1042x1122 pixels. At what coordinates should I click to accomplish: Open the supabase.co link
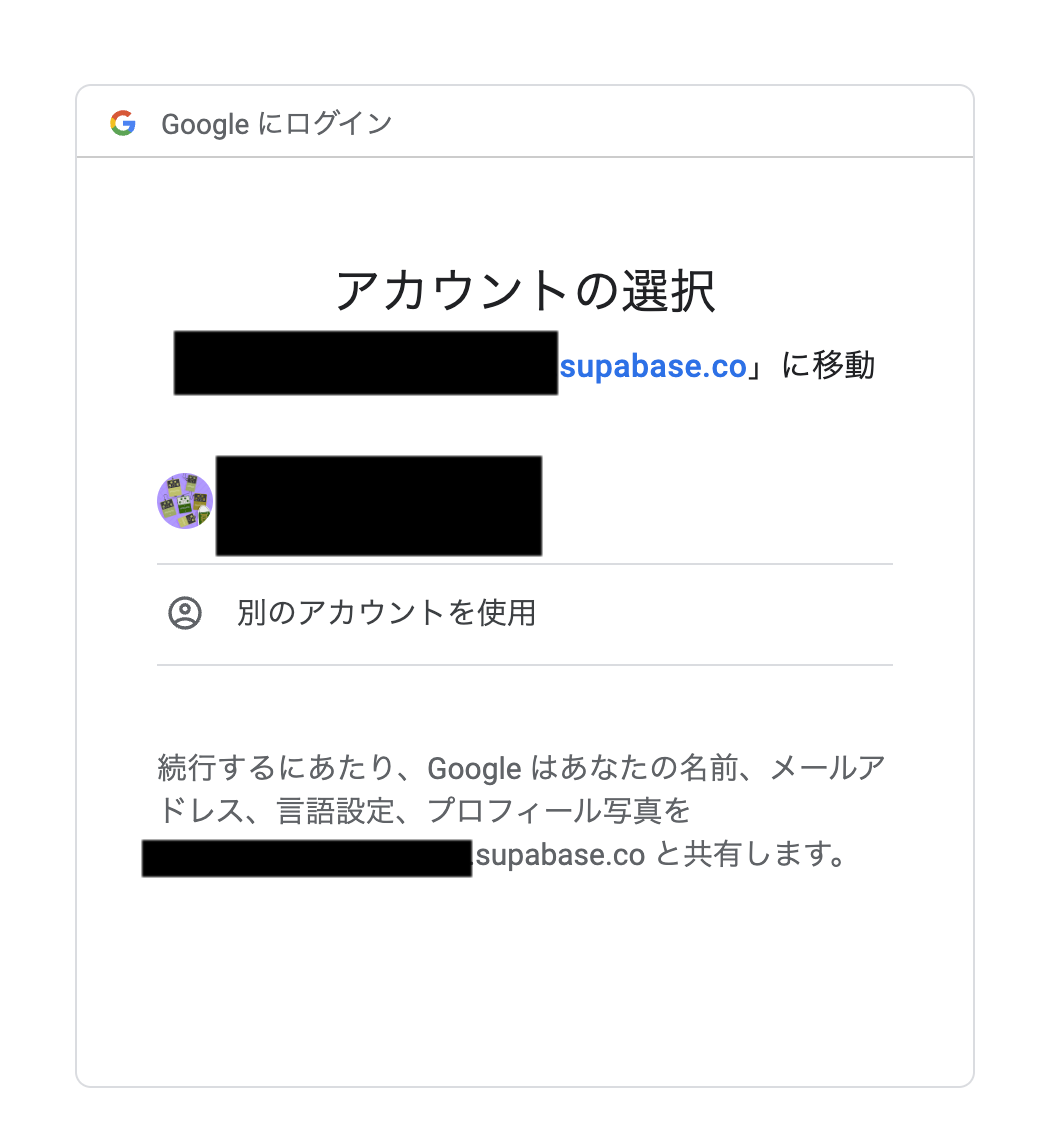(x=652, y=367)
